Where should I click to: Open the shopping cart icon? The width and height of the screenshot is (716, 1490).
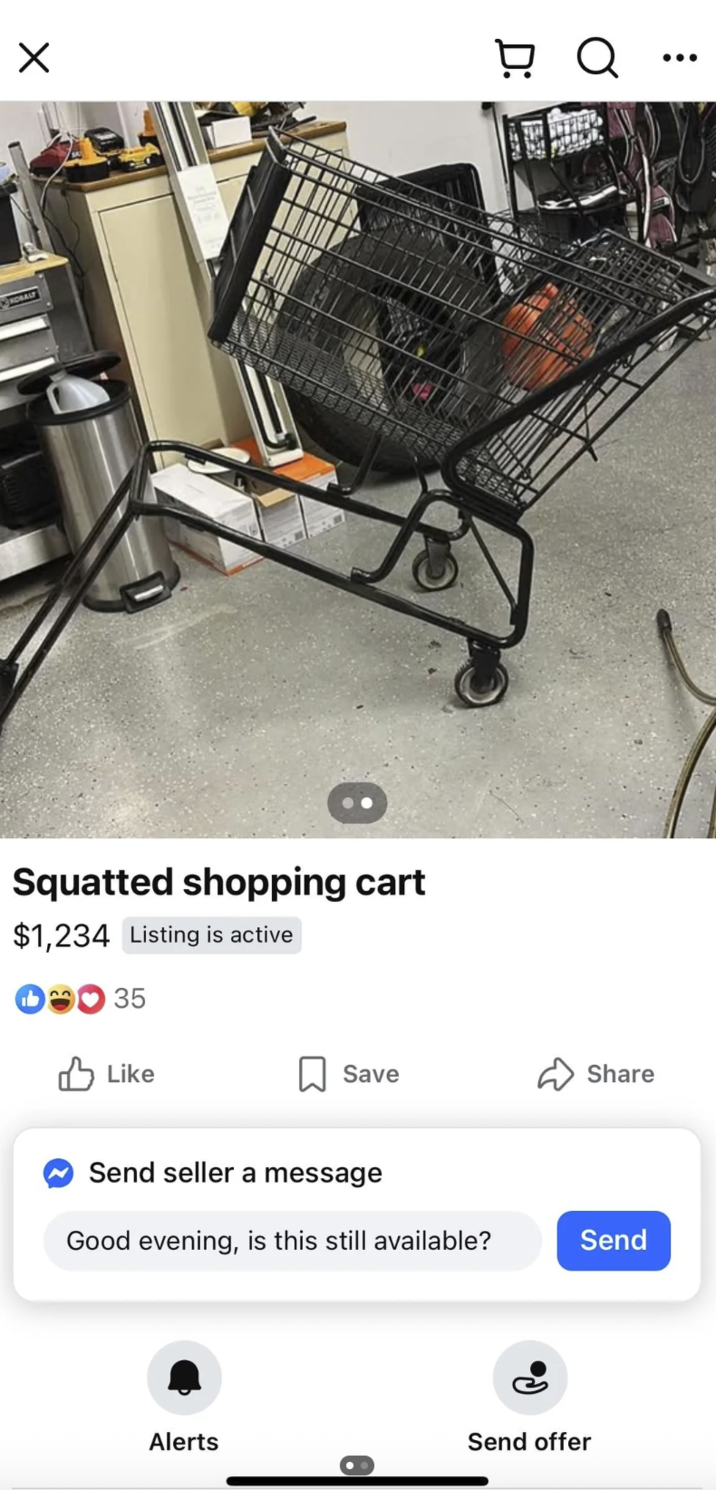(515, 58)
